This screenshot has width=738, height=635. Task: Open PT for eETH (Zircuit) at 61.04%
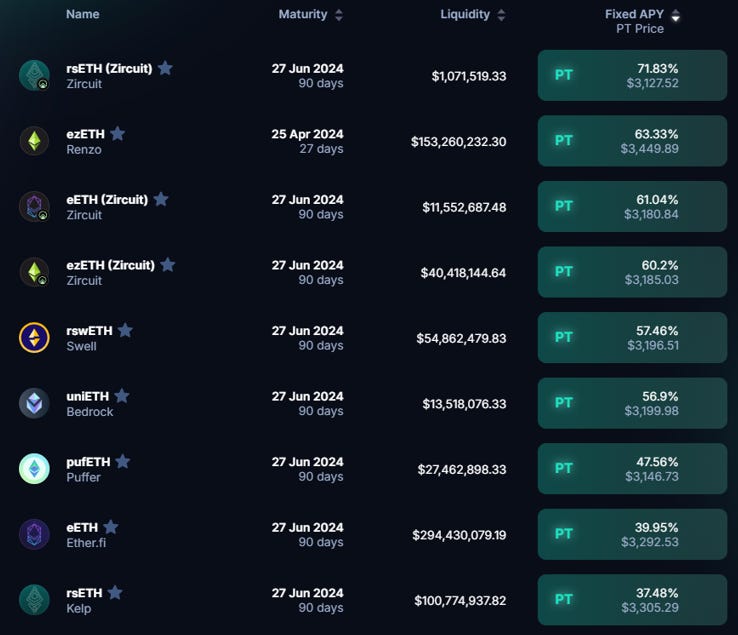pyautogui.click(x=632, y=207)
